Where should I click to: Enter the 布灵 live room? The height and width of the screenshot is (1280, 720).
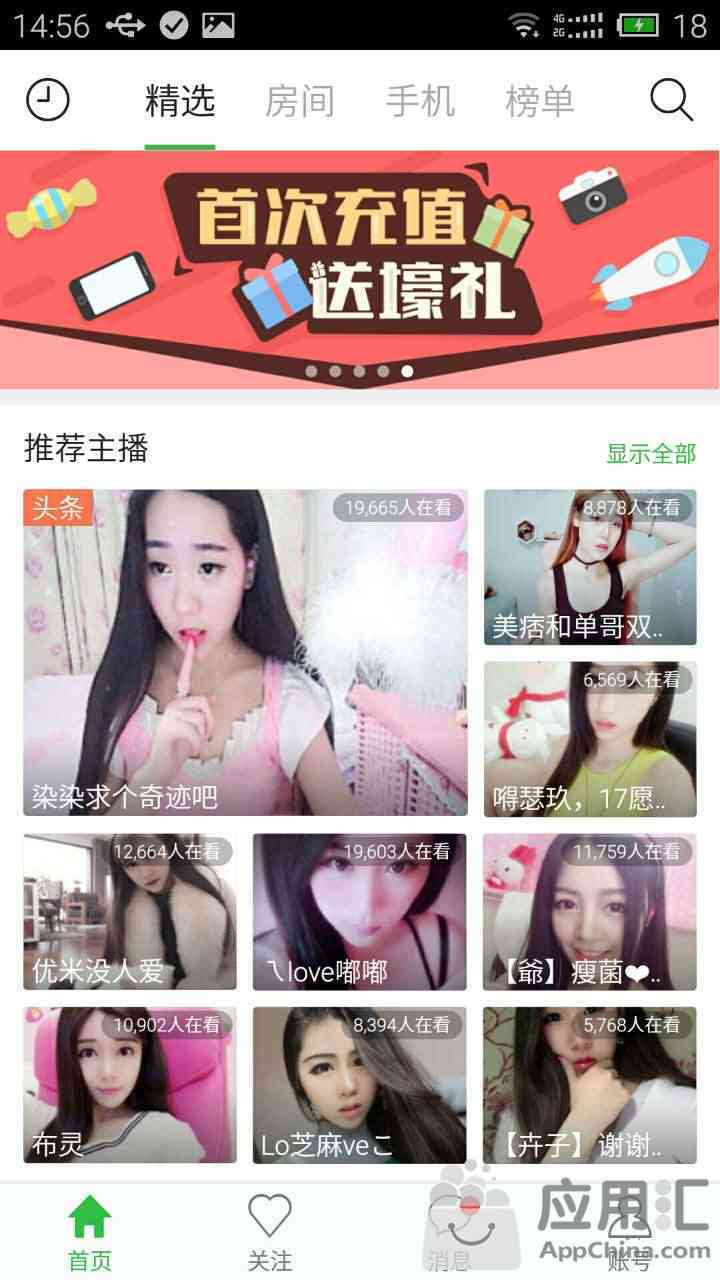(130, 1085)
